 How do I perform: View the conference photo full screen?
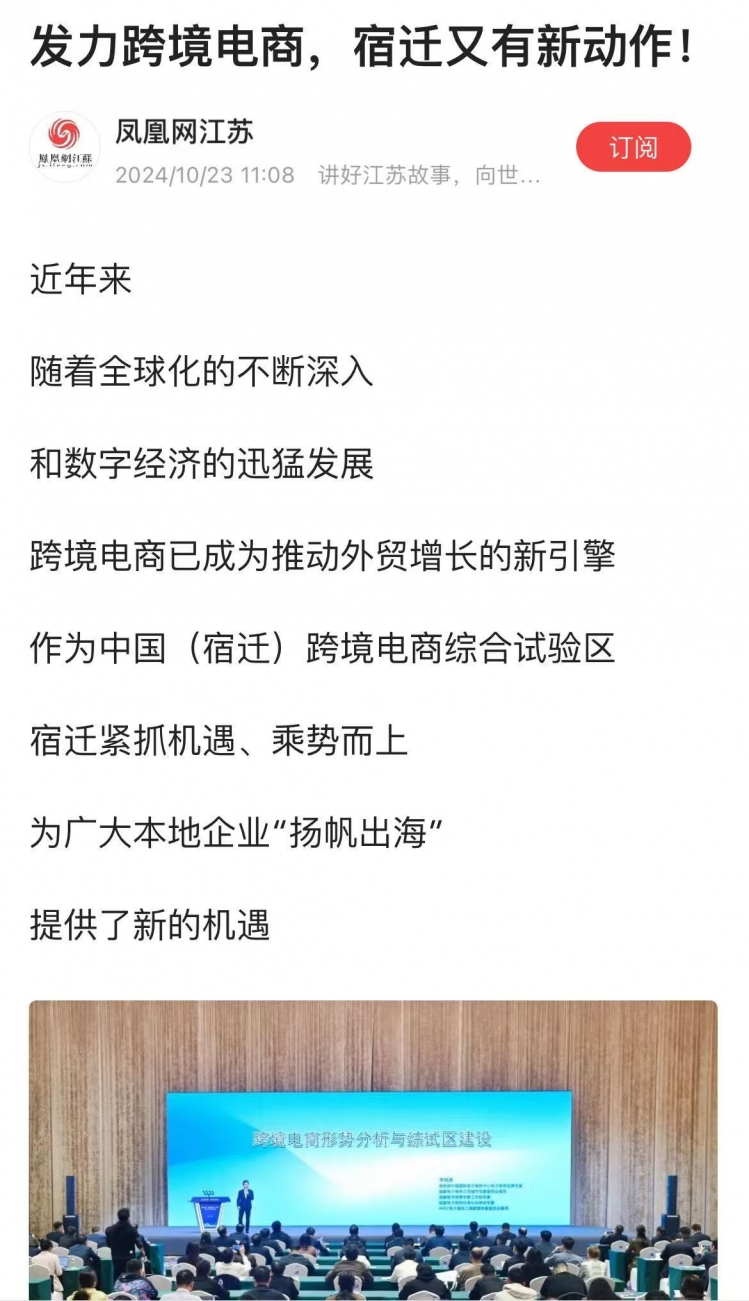coord(373,1150)
